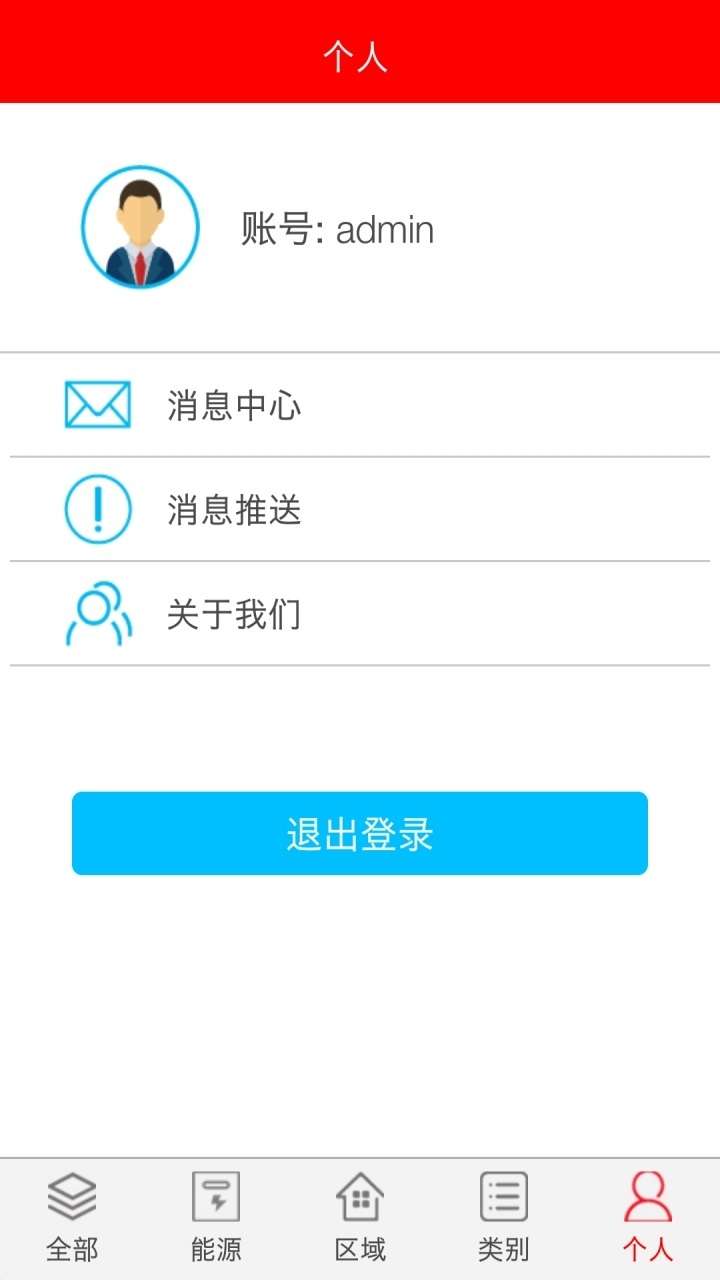
Task: Open 消息推送 push settings
Action: (x=360, y=509)
